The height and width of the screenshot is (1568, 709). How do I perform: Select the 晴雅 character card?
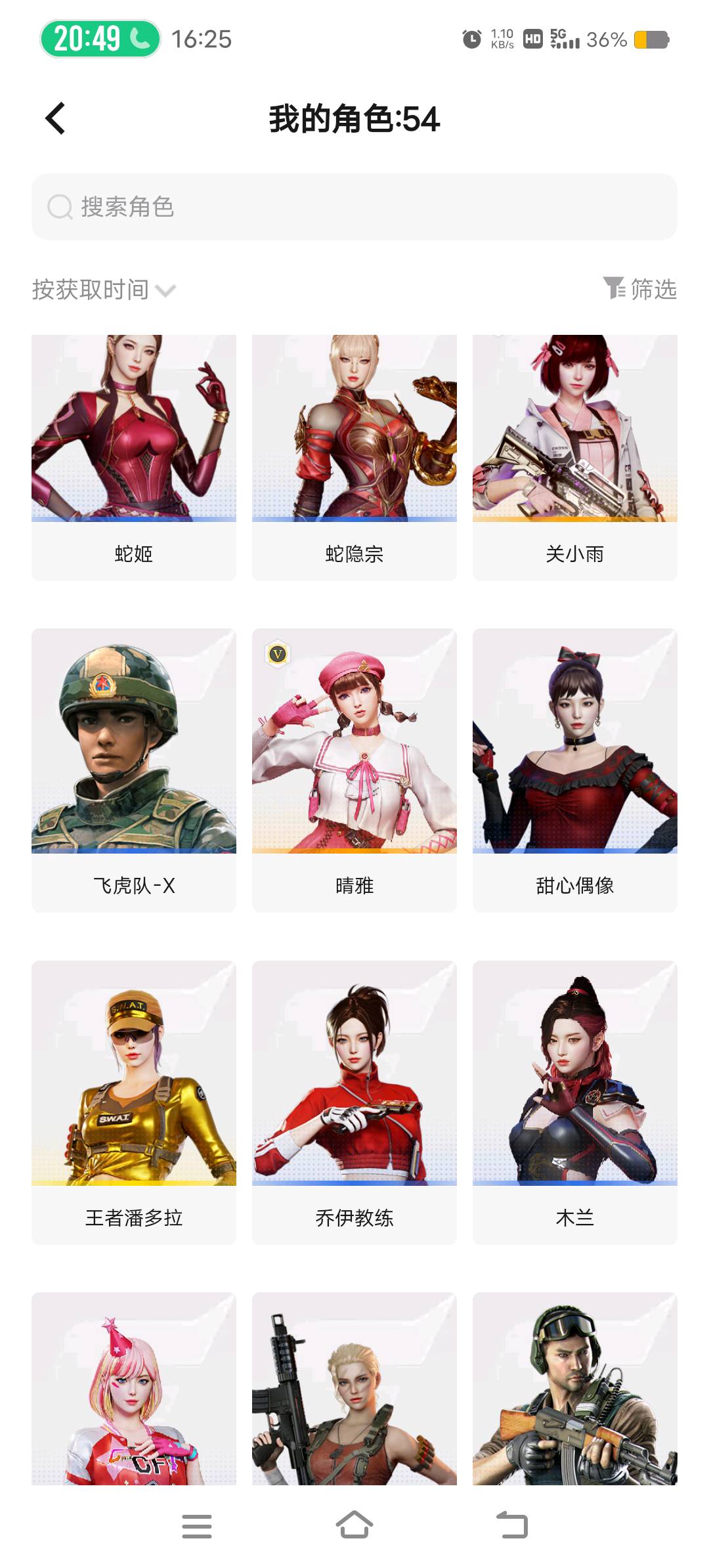[x=354, y=770]
